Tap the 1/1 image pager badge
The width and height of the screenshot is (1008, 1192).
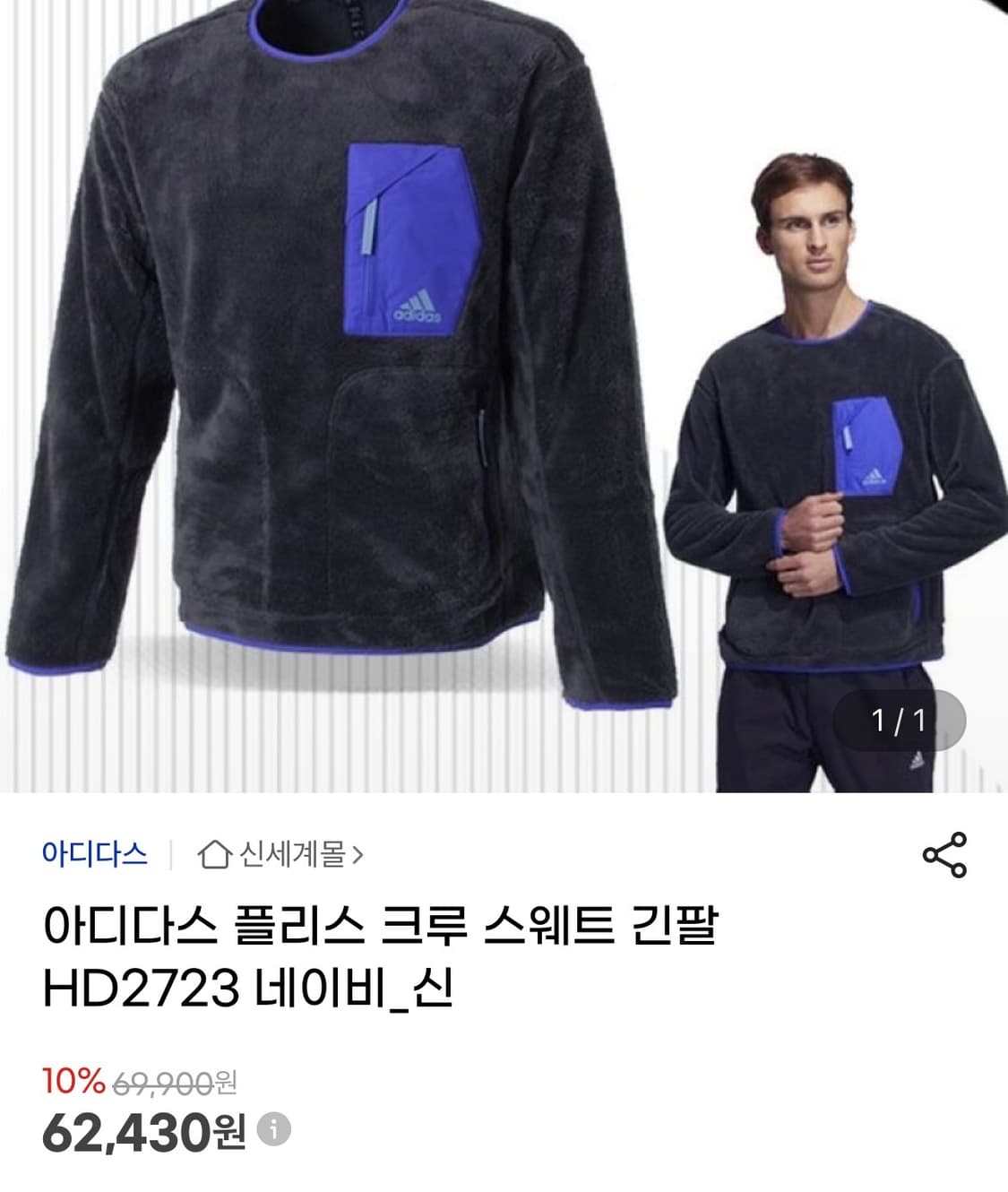[899, 719]
